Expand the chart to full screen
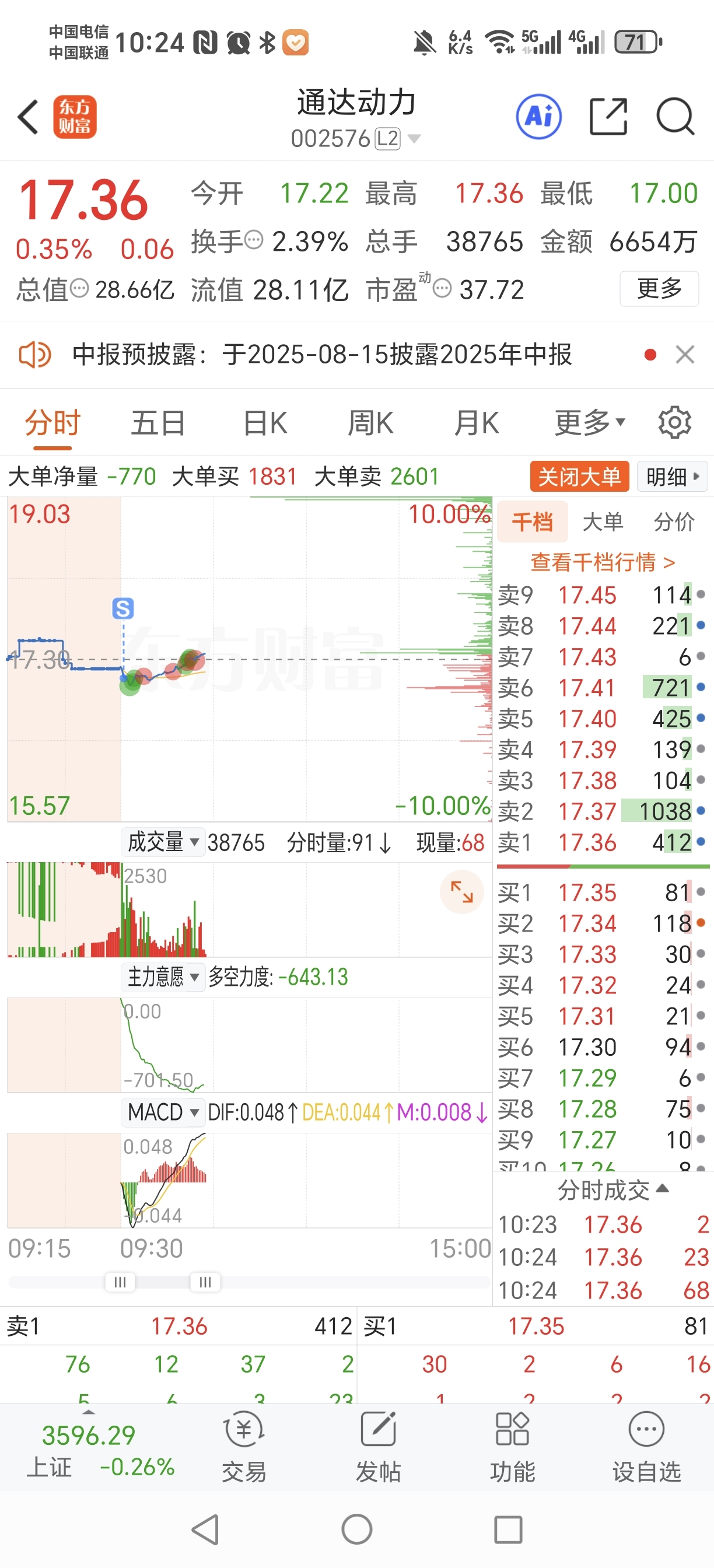 pyautogui.click(x=461, y=892)
